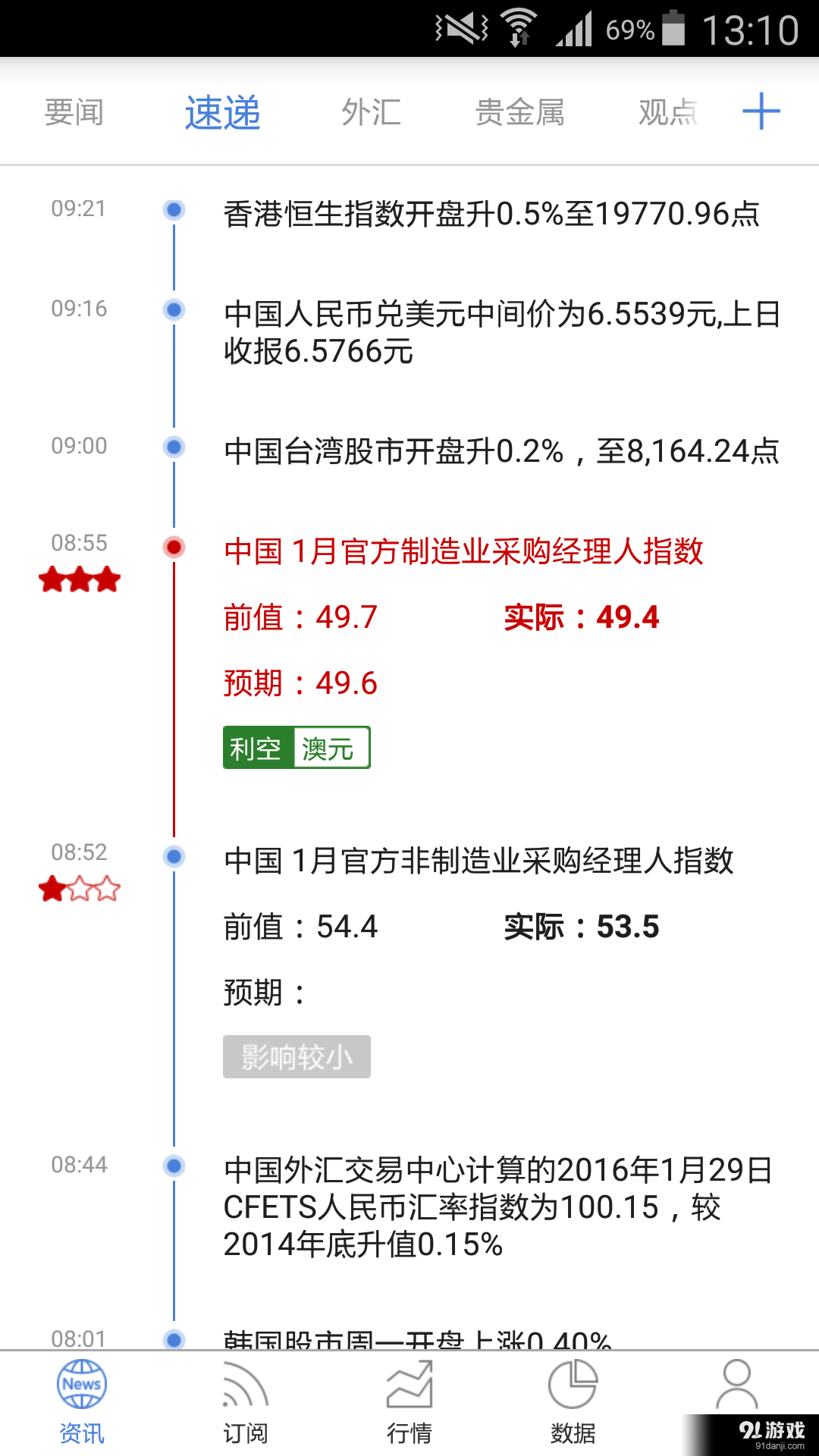The width and height of the screenshot is (819, 1456).
Task: Expand the 外汇 forex section
Action: pos(372,111)
